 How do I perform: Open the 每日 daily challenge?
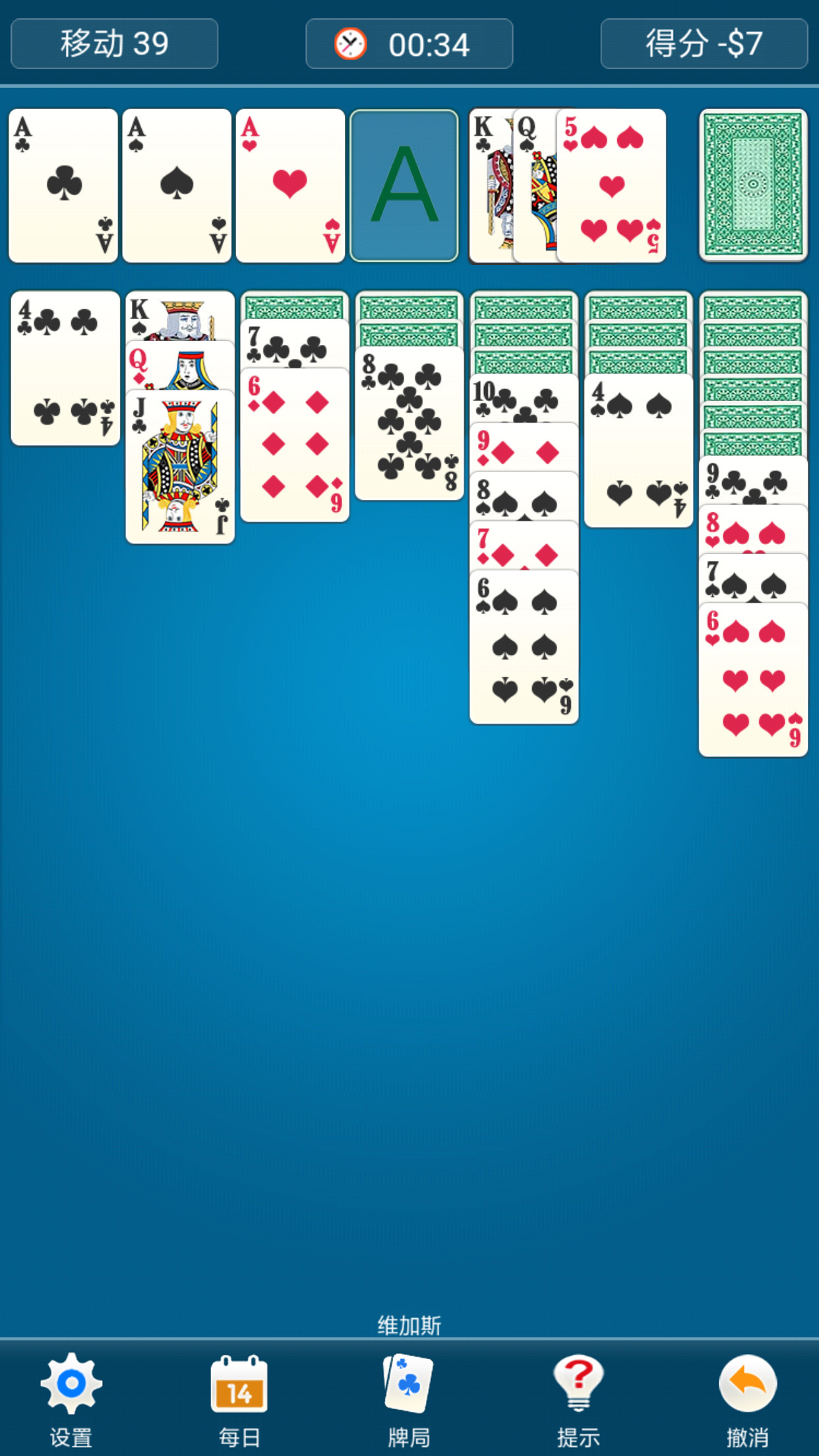point(239,1397)
